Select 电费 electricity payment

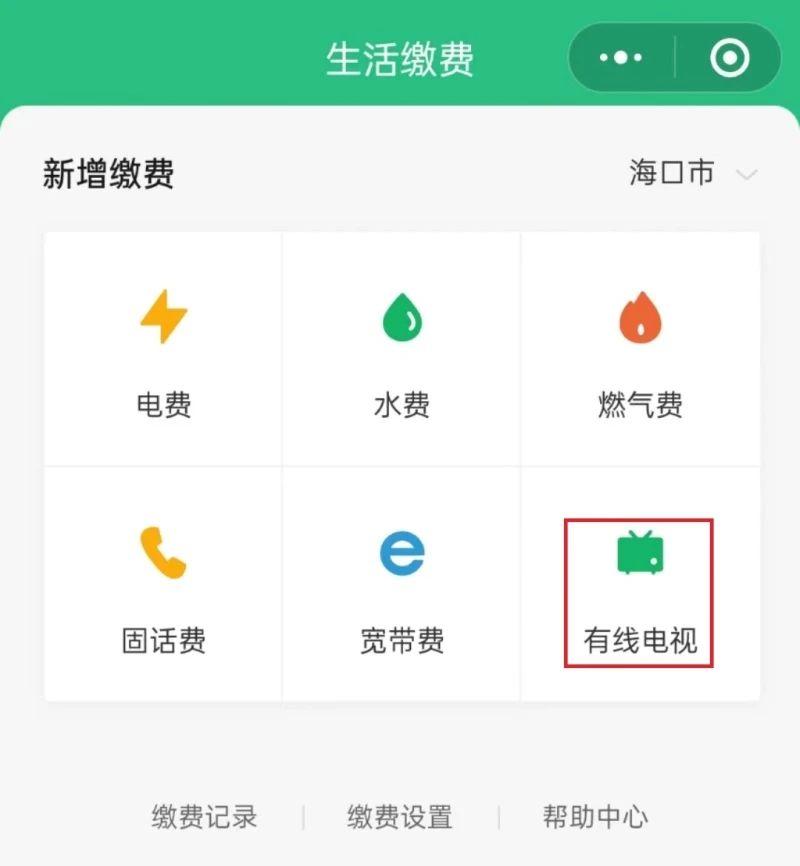point(163,350)
